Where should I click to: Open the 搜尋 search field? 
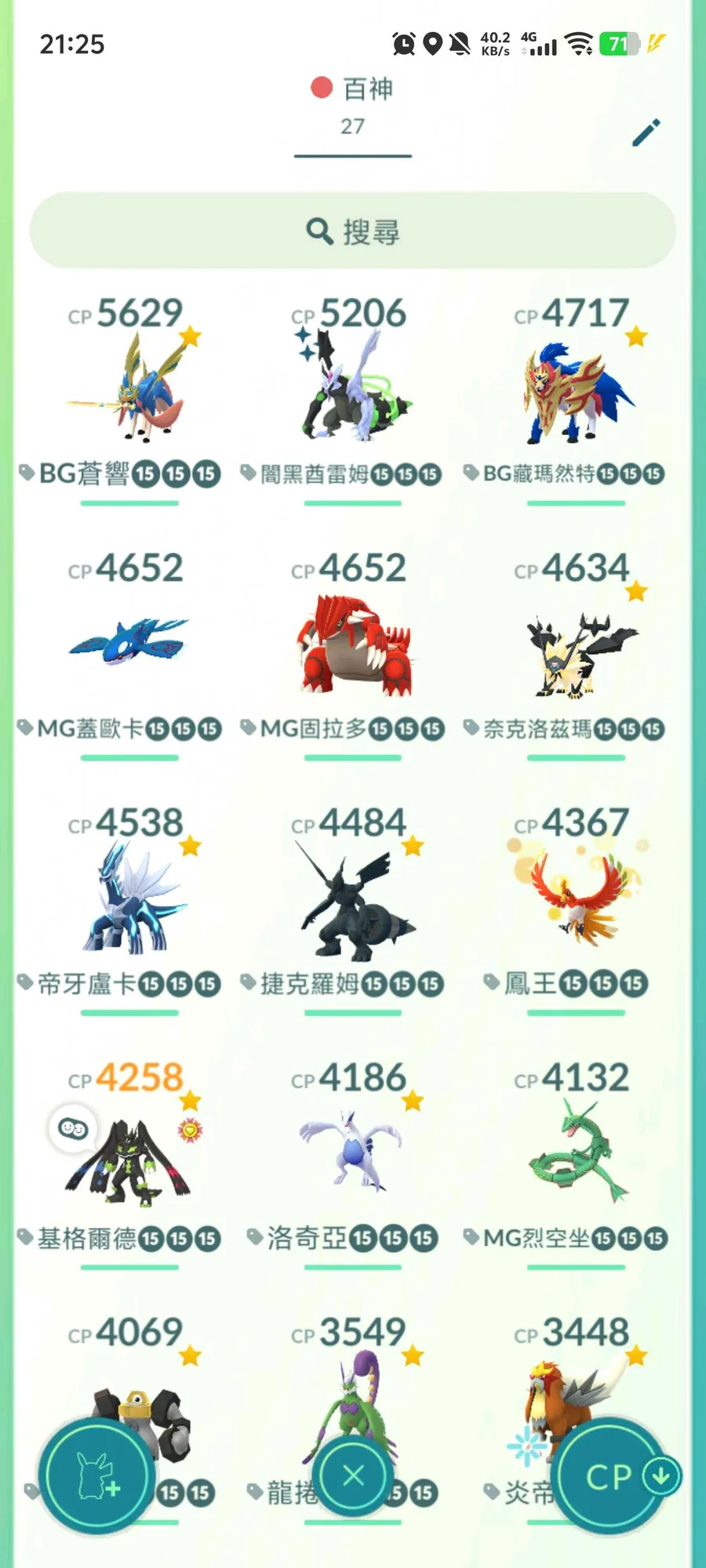point(352,231)
